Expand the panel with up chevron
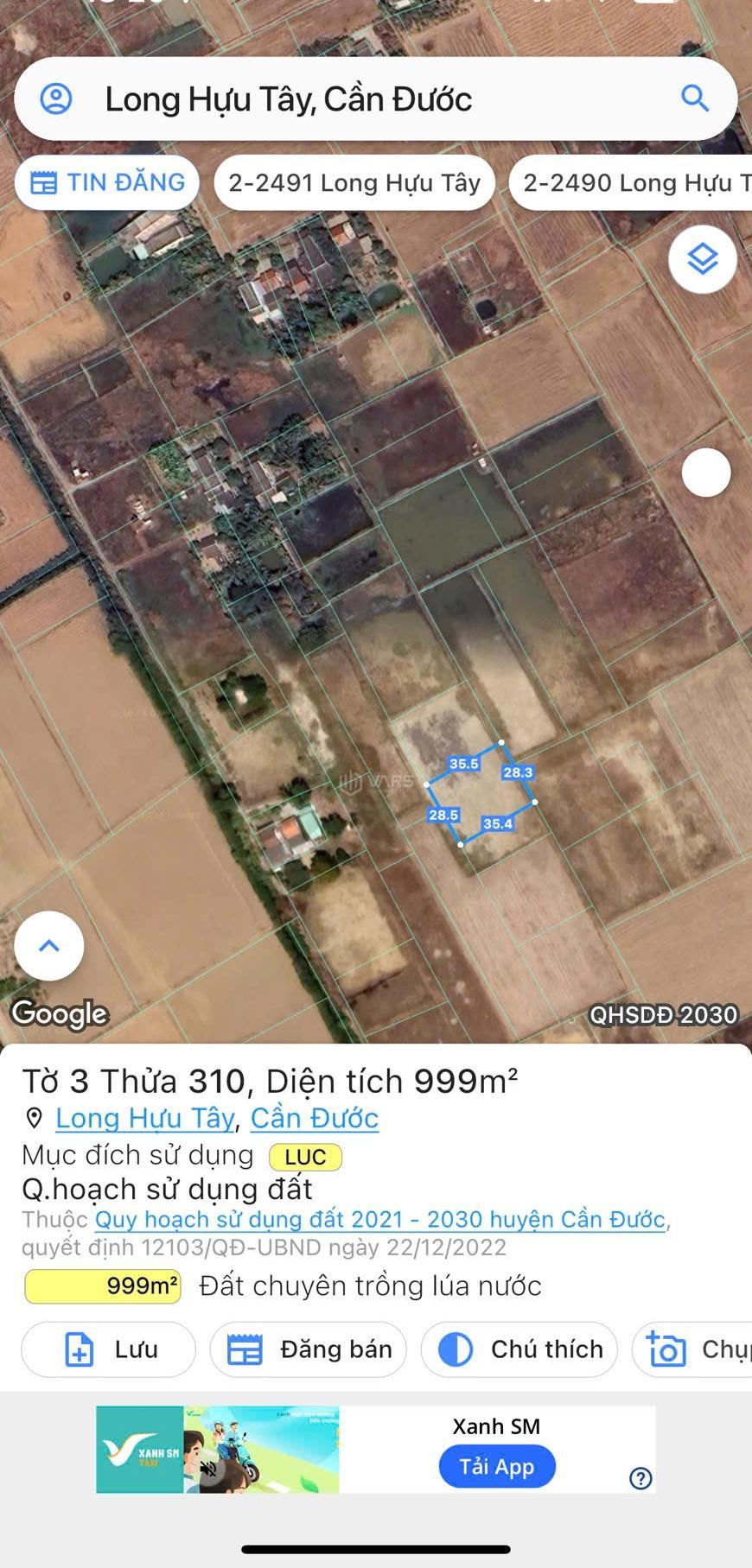Viewport: 752px width, 1568px height. pyautogui.click(x=49, y=945)
